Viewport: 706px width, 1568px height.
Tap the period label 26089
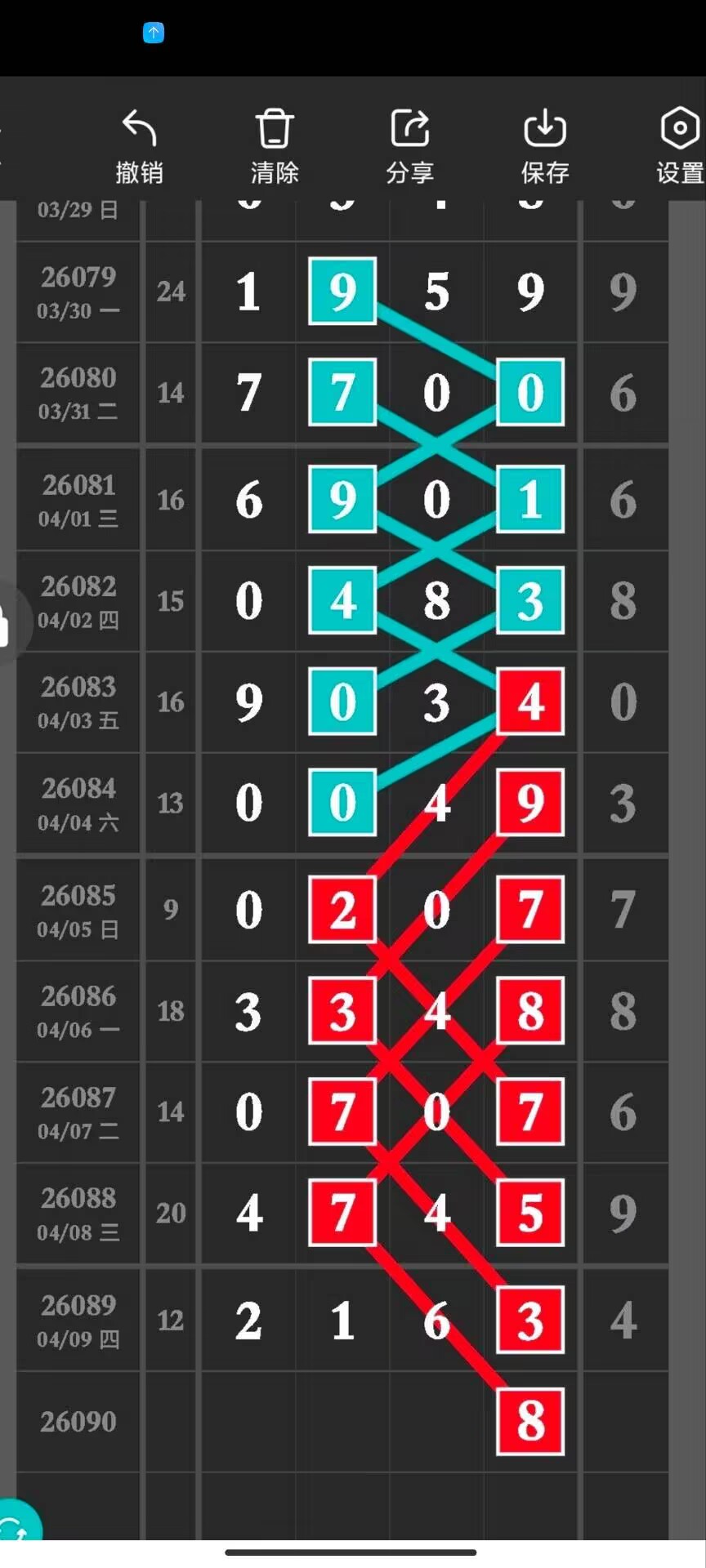(78, 1303)
